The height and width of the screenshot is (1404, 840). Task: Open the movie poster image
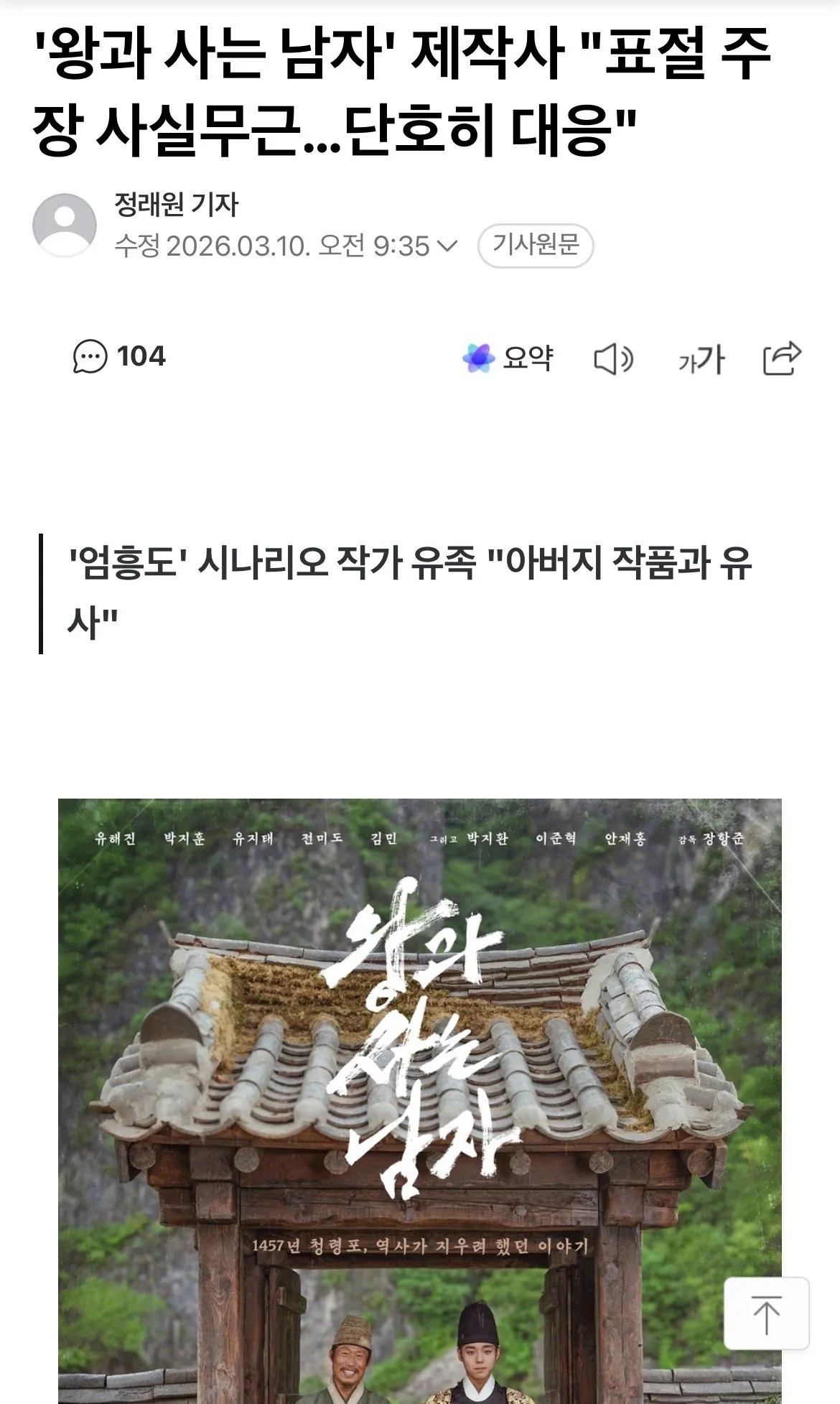coord(419,1077)
